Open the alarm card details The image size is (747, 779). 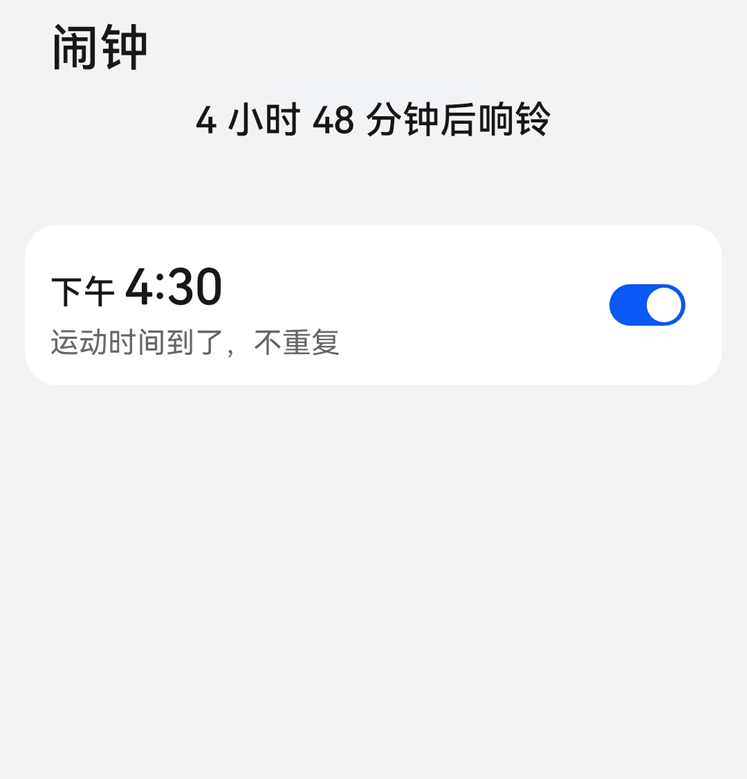pyautogui.click(x=300, y=305)
